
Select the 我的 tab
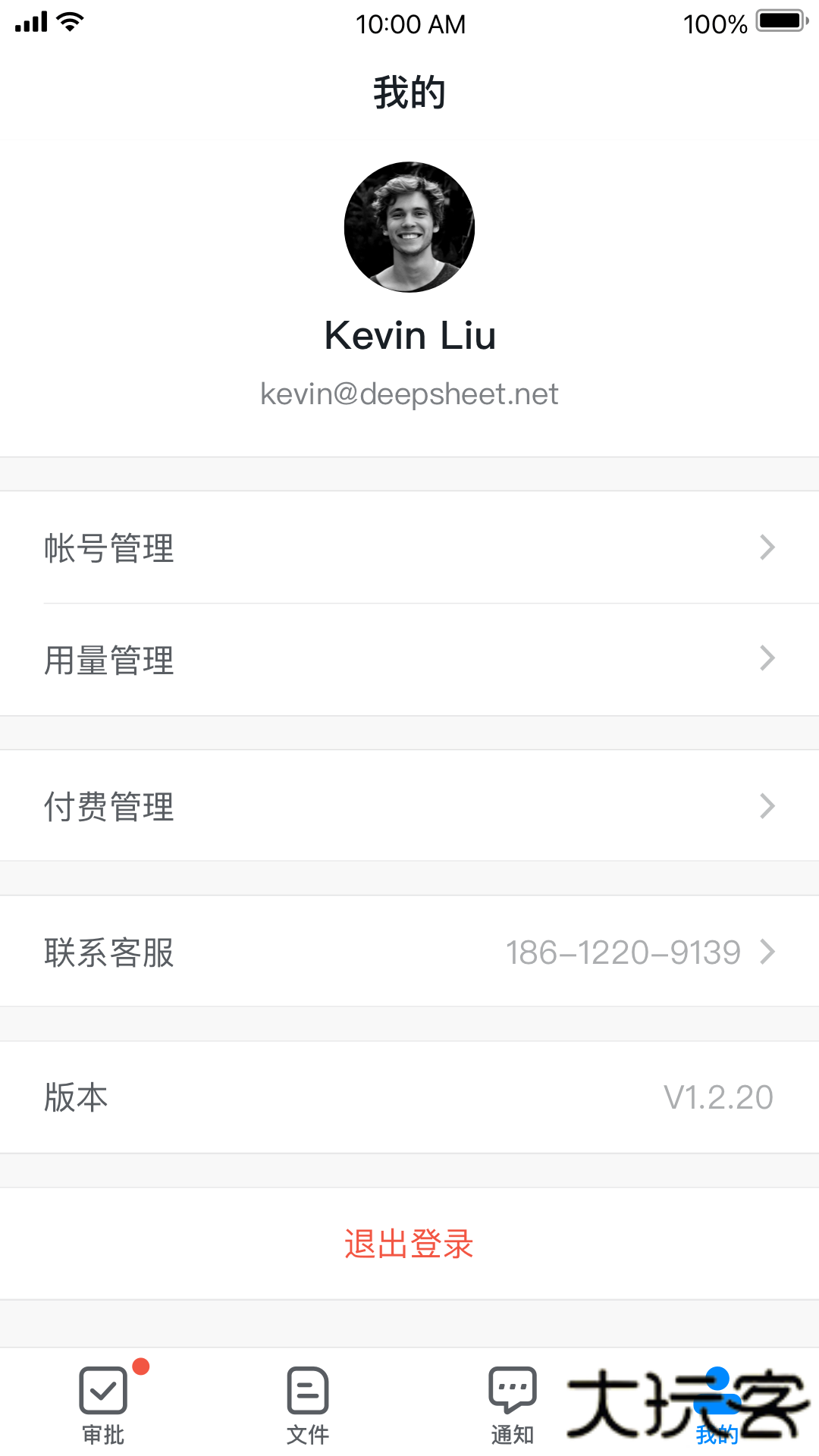point(717,1403)
